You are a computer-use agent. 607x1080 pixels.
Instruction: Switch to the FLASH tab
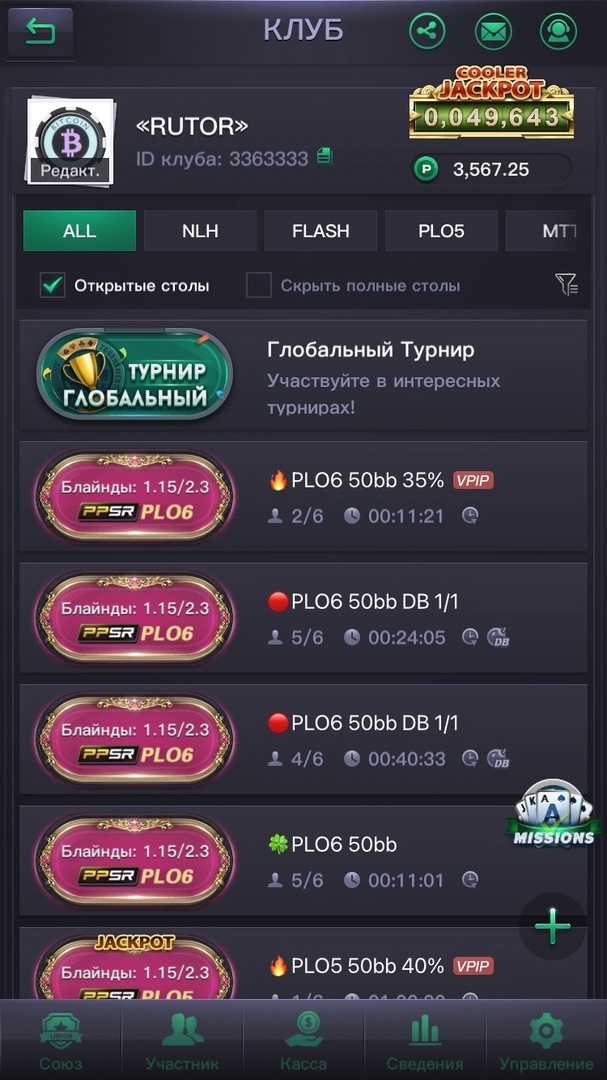pos(320,231)
